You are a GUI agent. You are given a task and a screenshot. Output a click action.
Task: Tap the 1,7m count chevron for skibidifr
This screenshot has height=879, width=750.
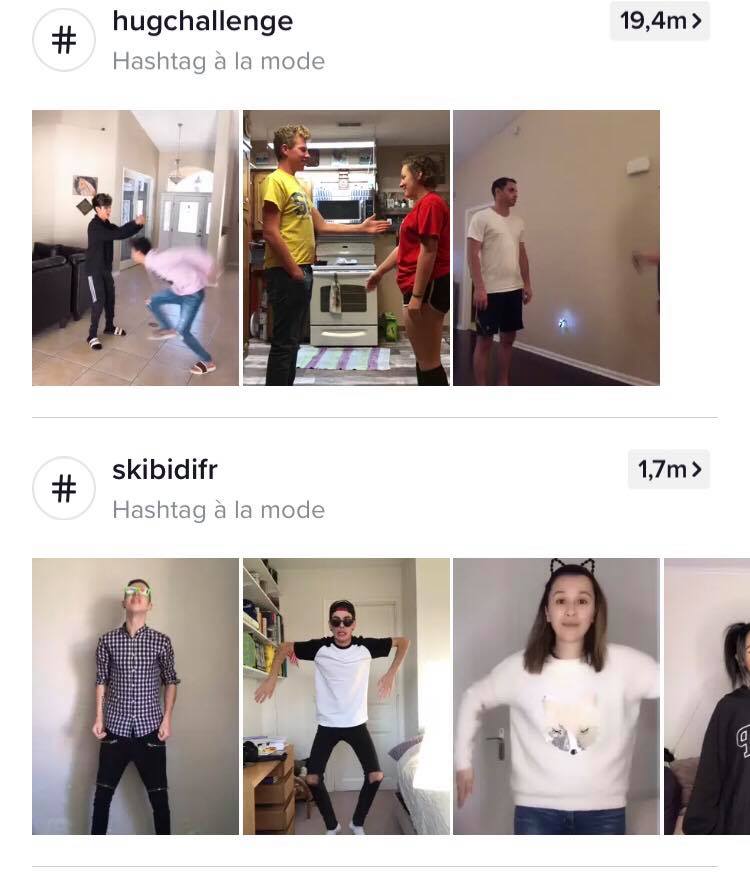(669, 468)
